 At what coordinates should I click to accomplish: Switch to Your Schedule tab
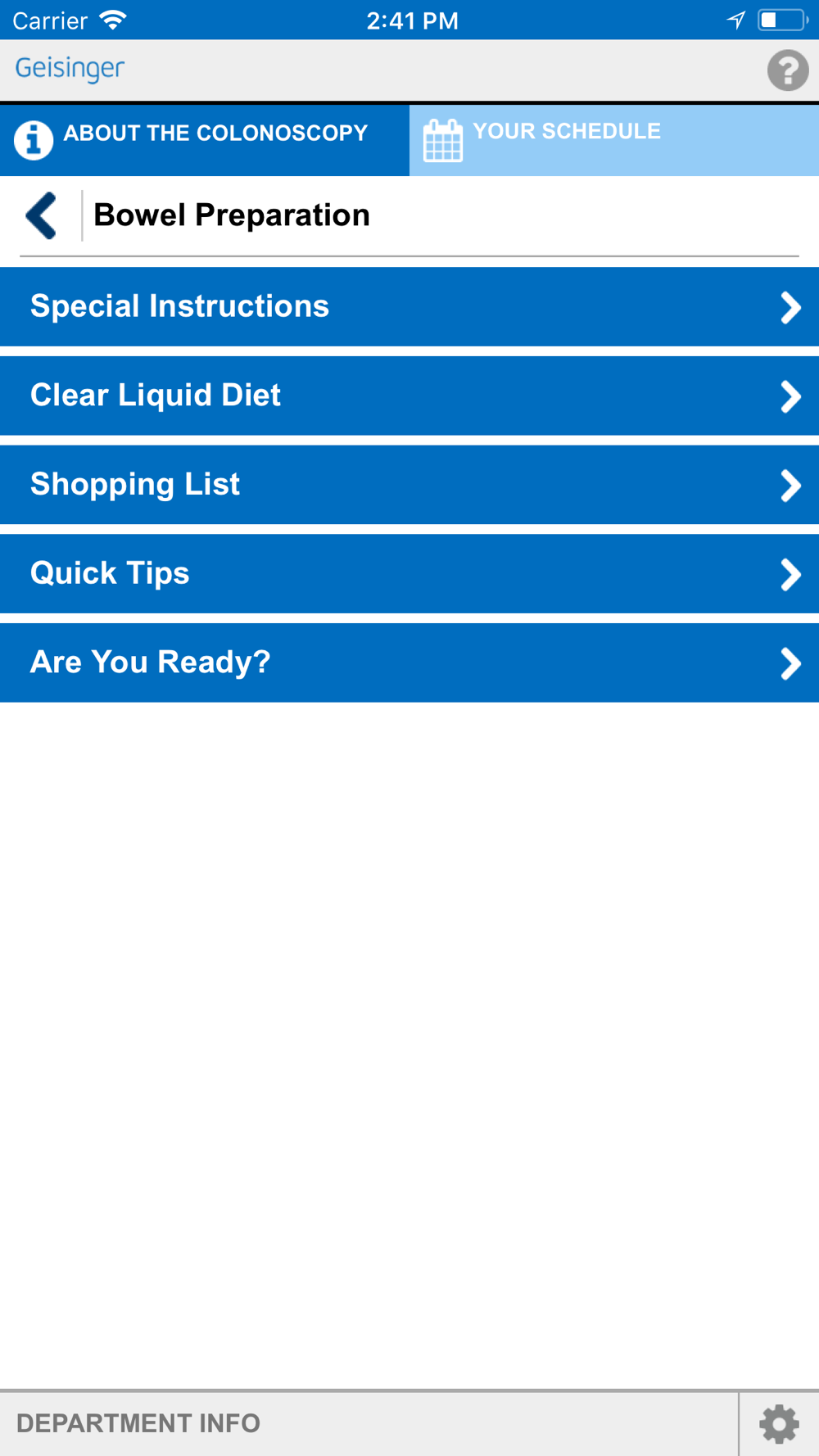(614, 140)
